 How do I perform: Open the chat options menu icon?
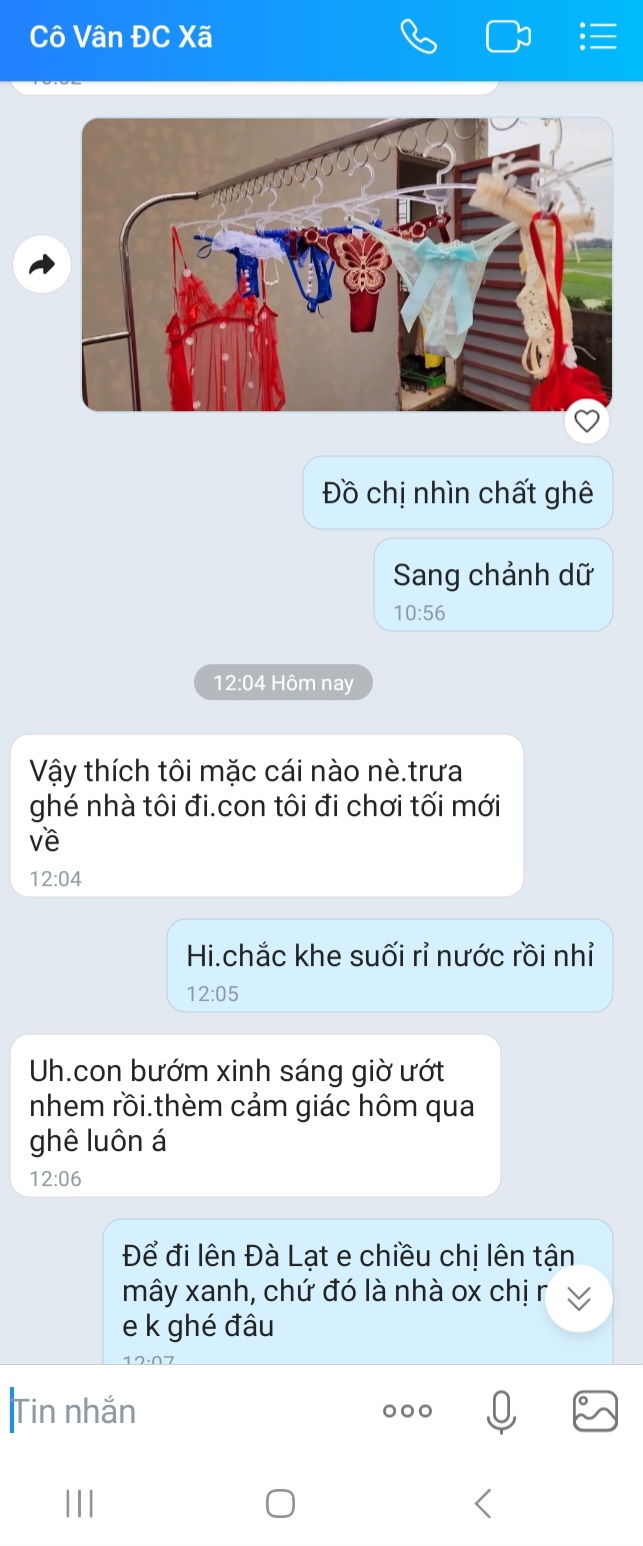tap(597, 37)
